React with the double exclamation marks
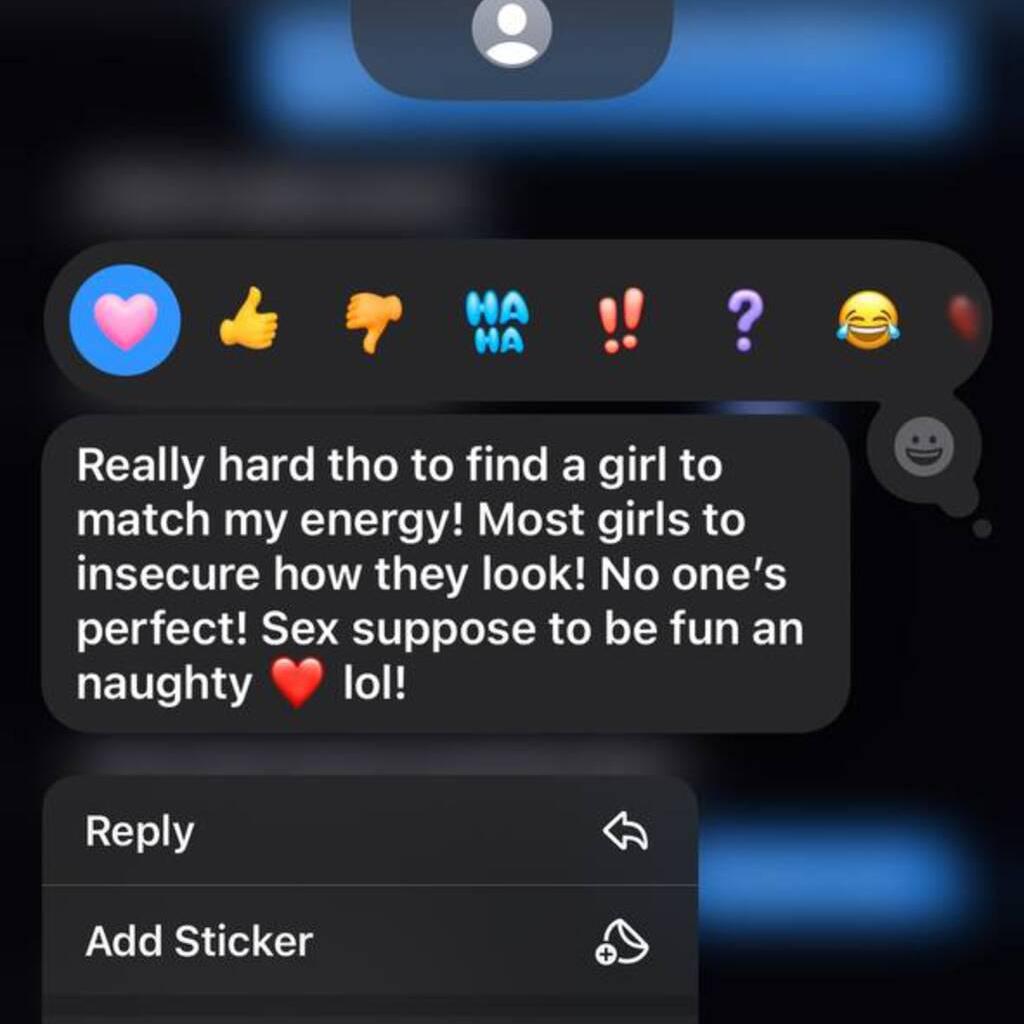 (620, 321)
